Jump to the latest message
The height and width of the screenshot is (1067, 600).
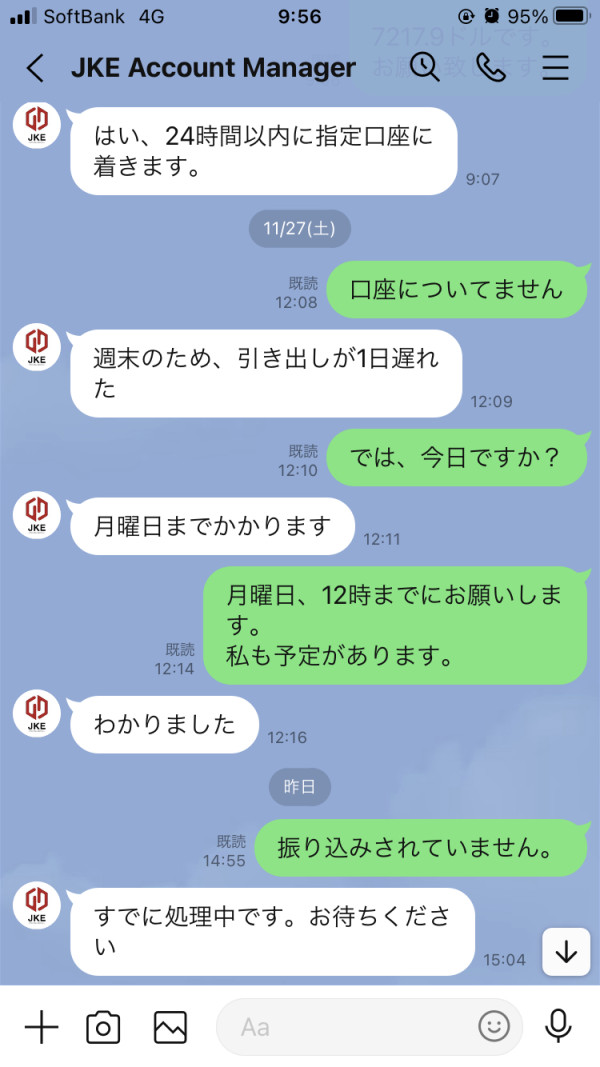(566, 952)
